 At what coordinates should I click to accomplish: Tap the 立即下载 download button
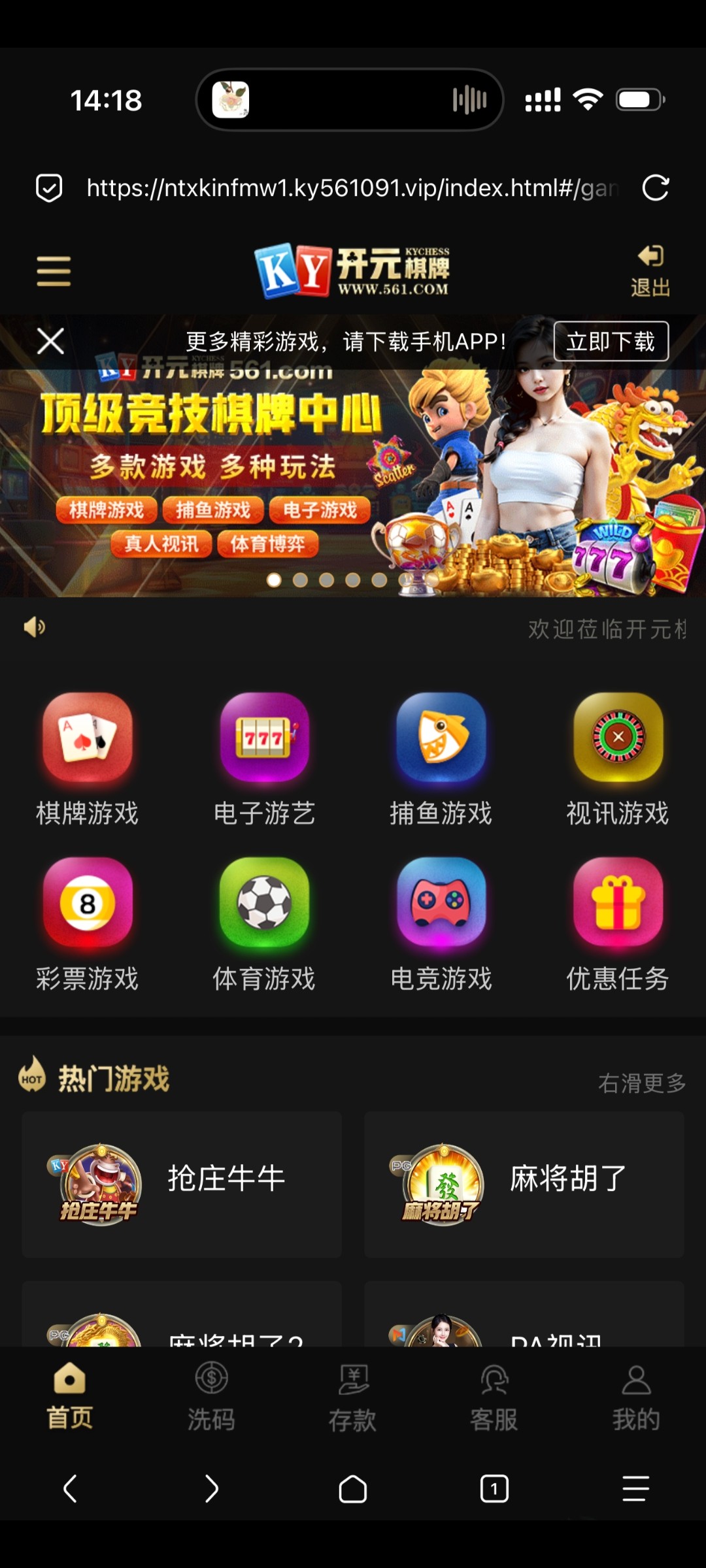[x=611, y=341]
